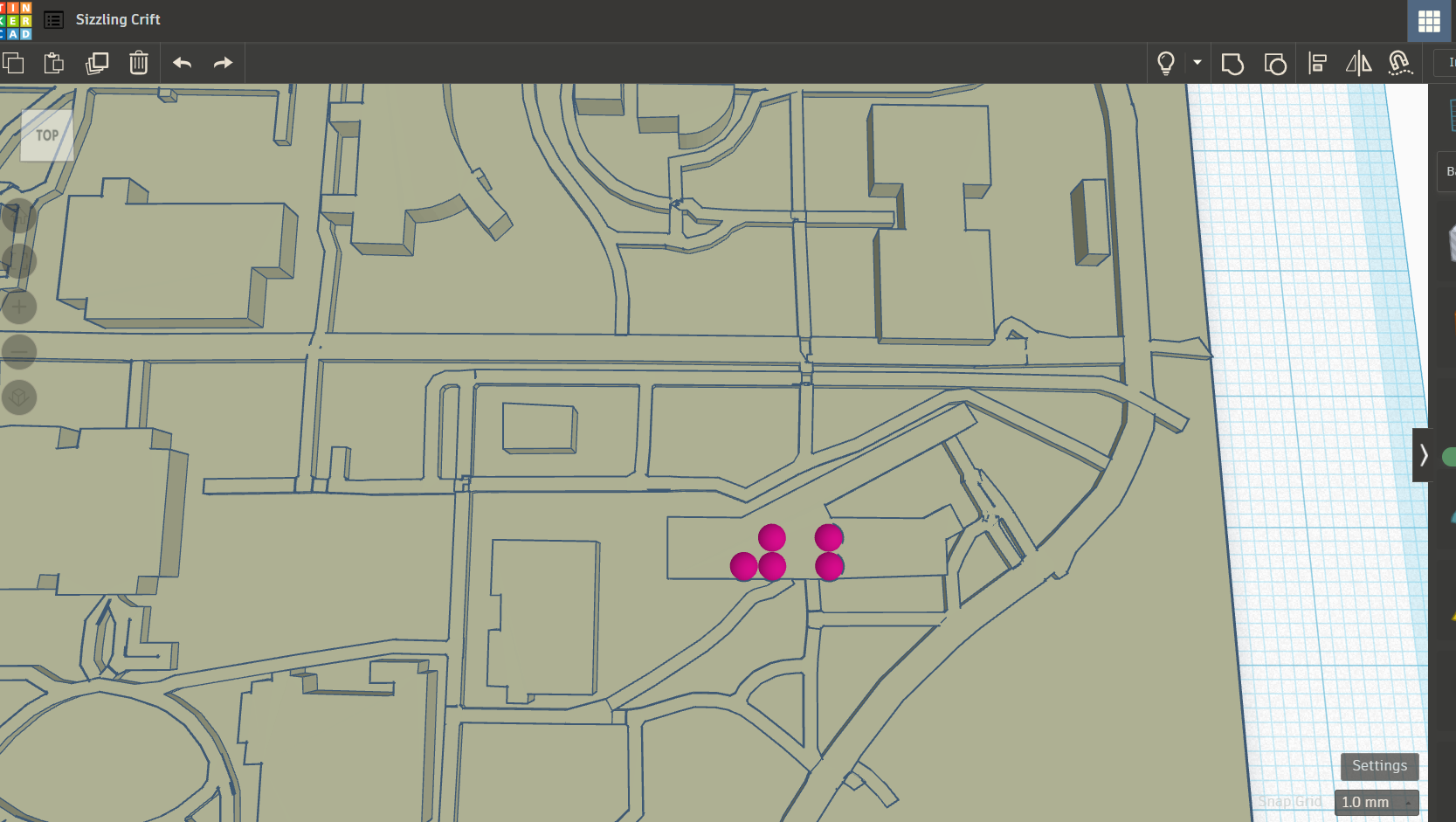This screenshot has width=1456, height=822.
Task: Undo the last action
Action: click(182, 63)
